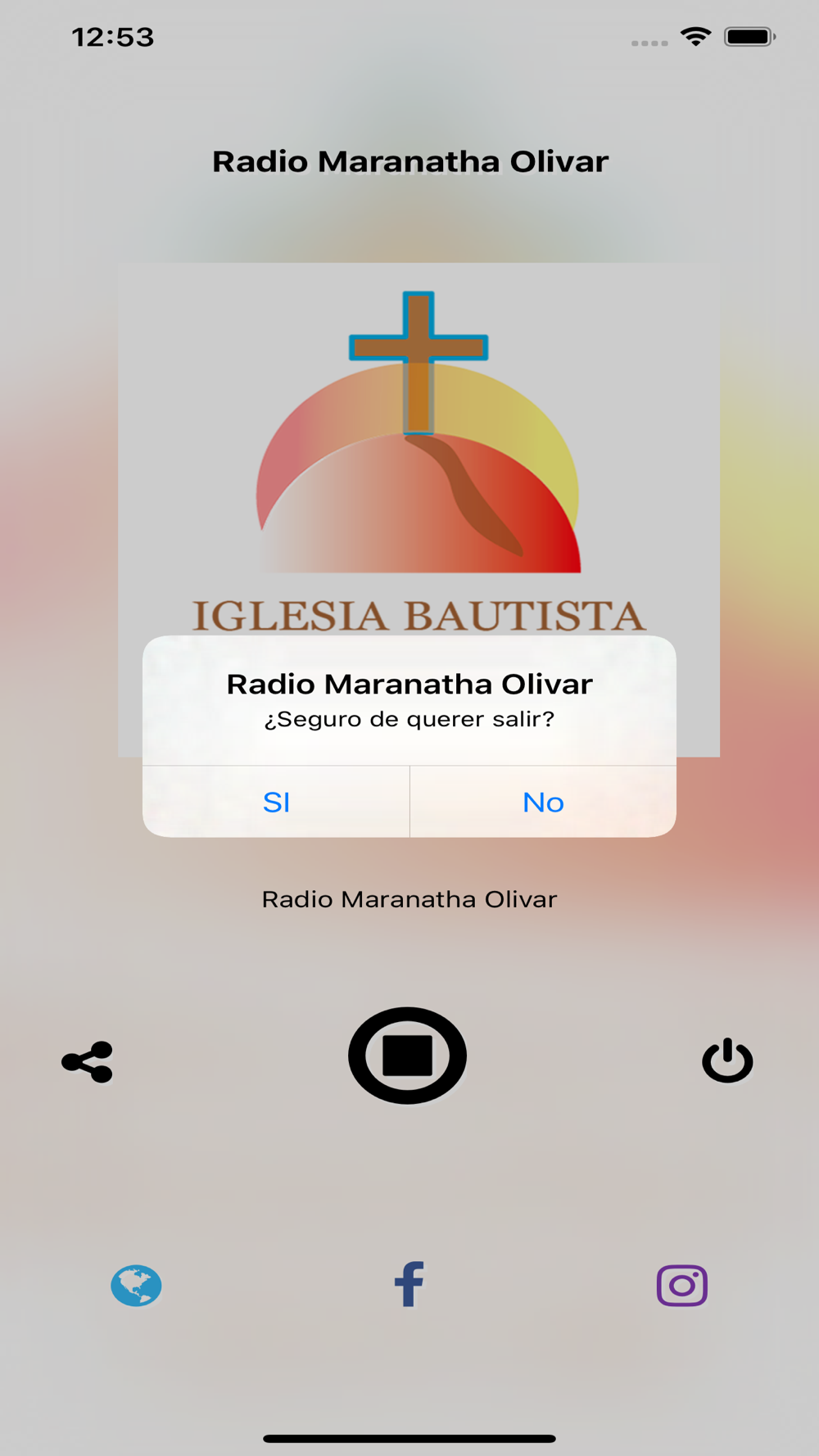The image size is (819, 1456).
Task: Choose No to stay in app
Action: tap(543, 802)
